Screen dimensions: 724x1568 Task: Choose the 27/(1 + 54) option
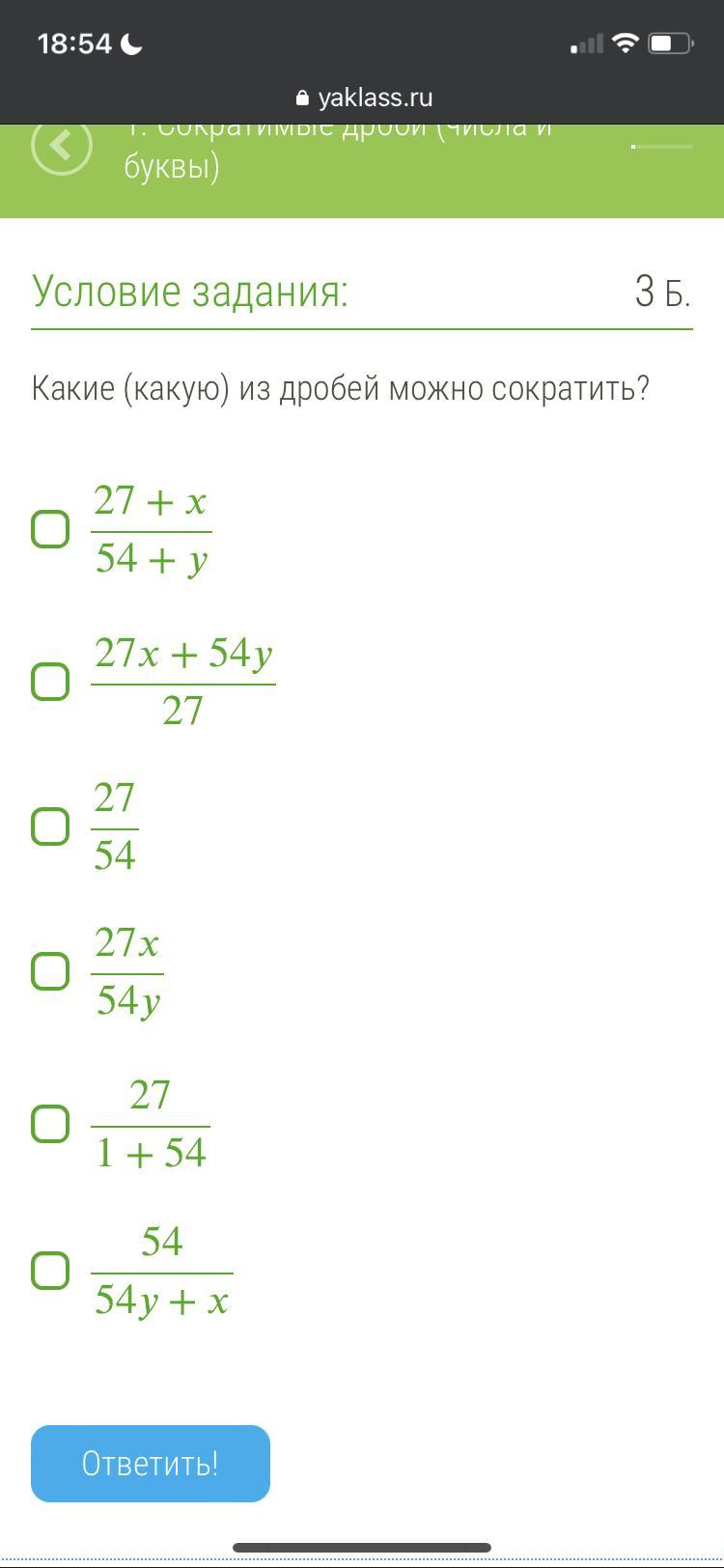pos(50,1124)
